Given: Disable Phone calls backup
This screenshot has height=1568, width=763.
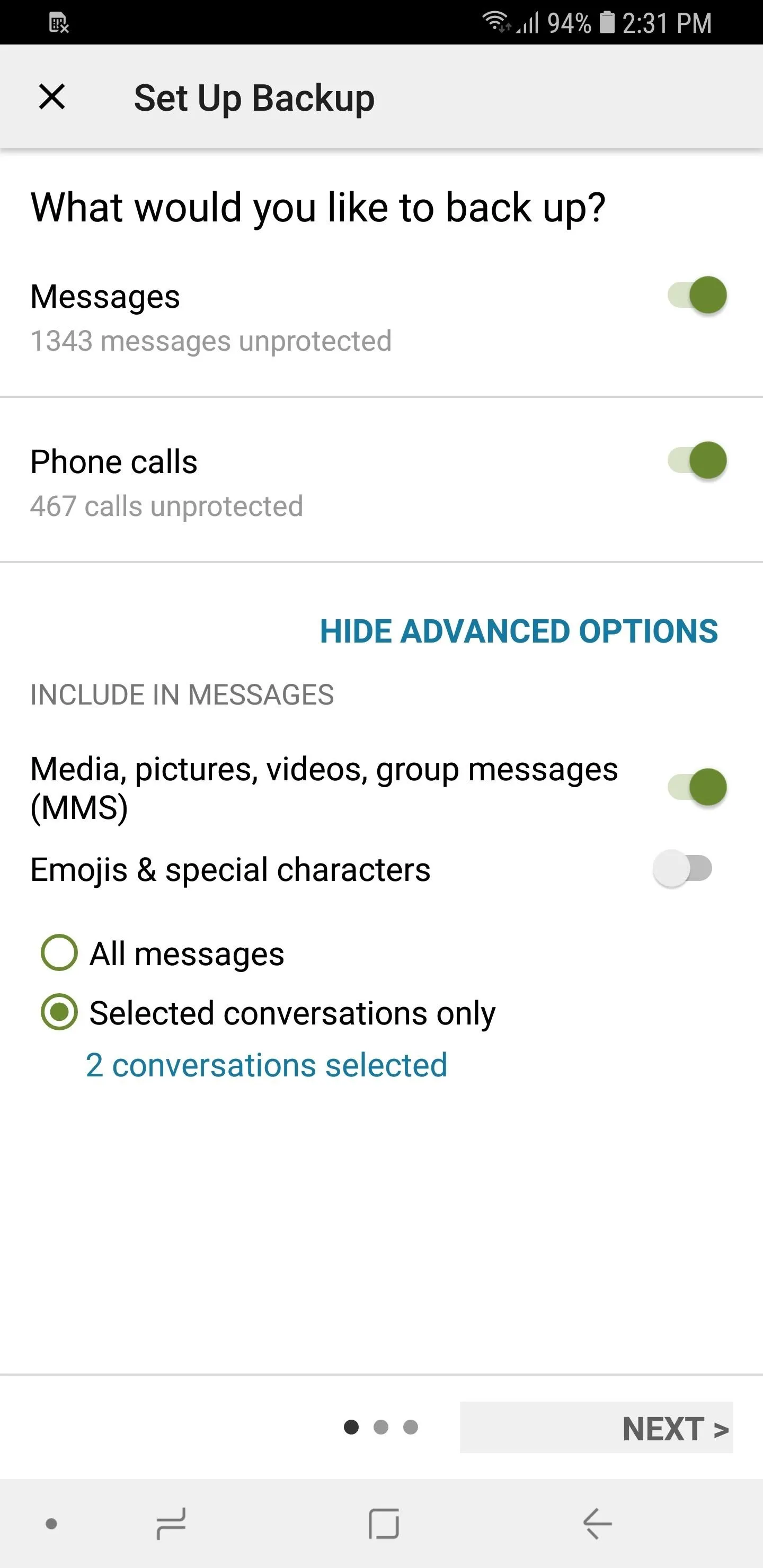Looking at the screenshot, I should point(697,461).
